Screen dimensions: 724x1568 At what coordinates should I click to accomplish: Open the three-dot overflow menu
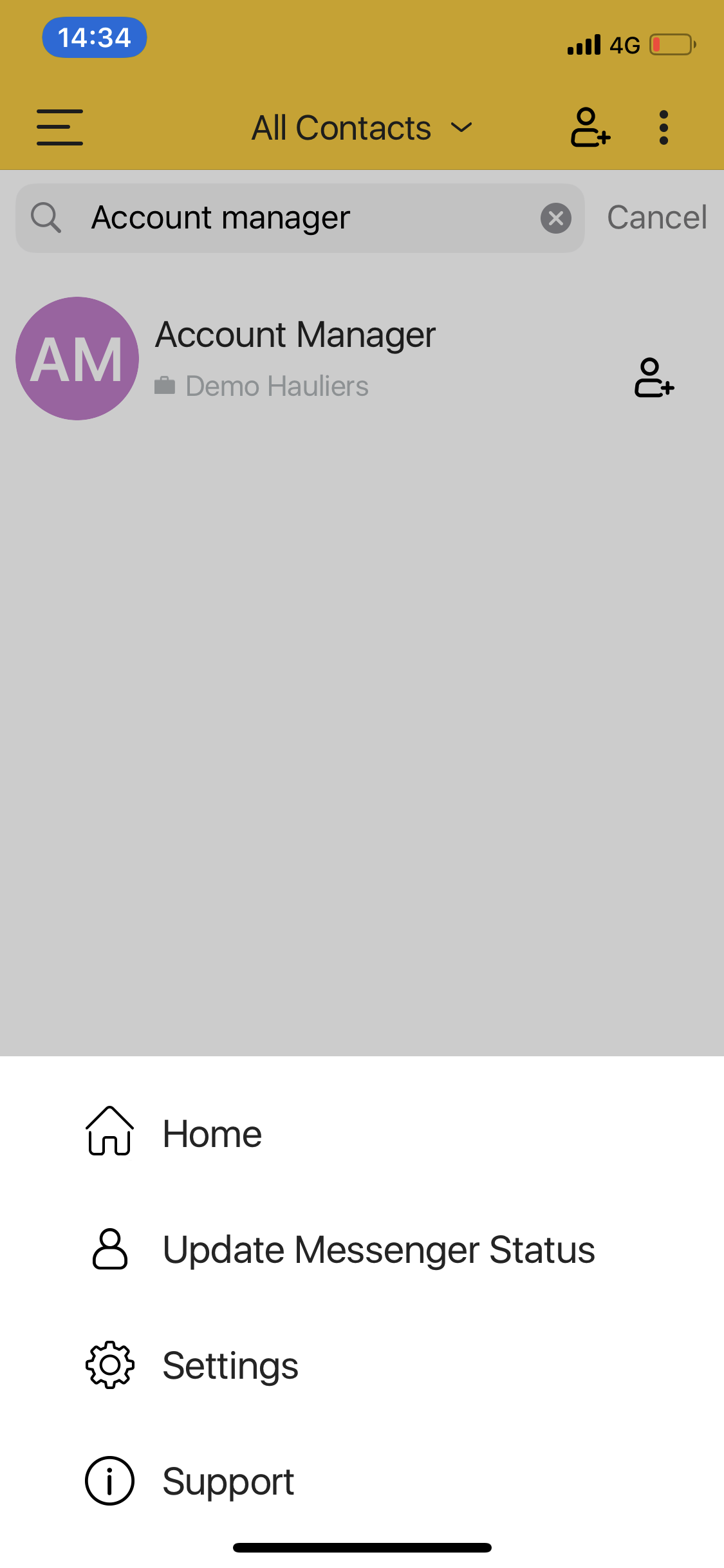(664, 127)
